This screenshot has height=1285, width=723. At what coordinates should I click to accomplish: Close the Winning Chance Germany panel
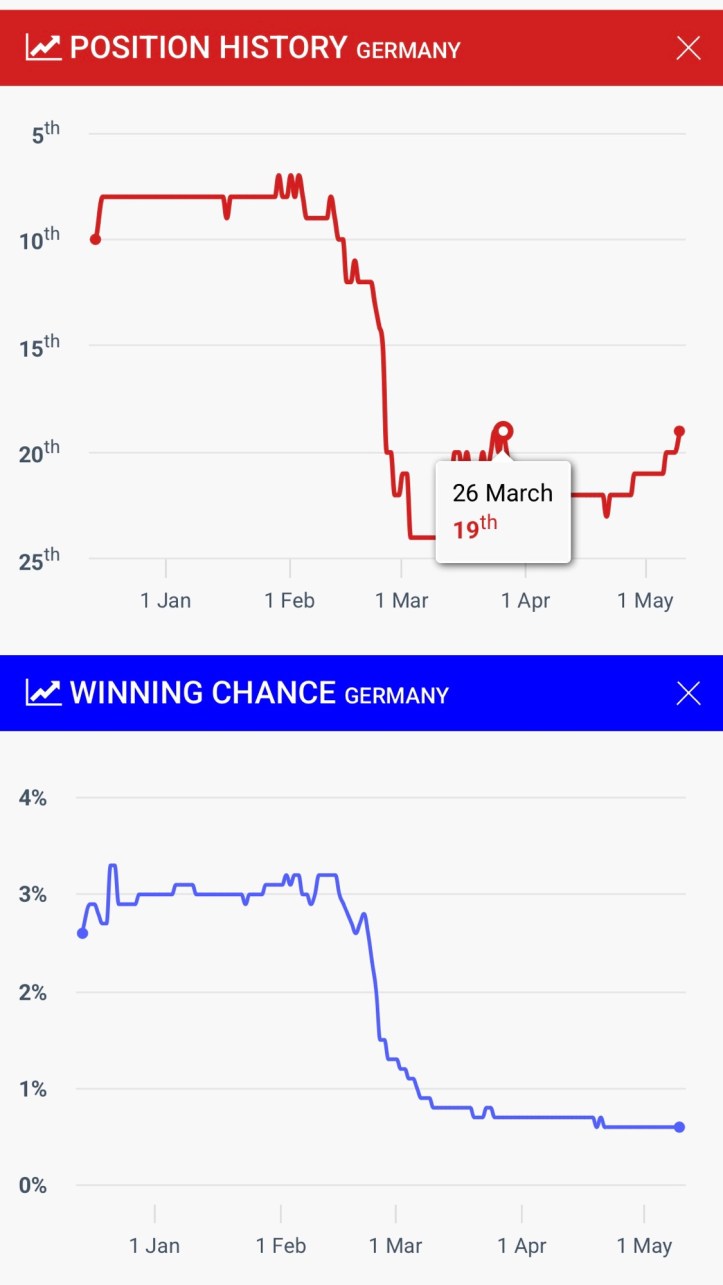(688, 693)
